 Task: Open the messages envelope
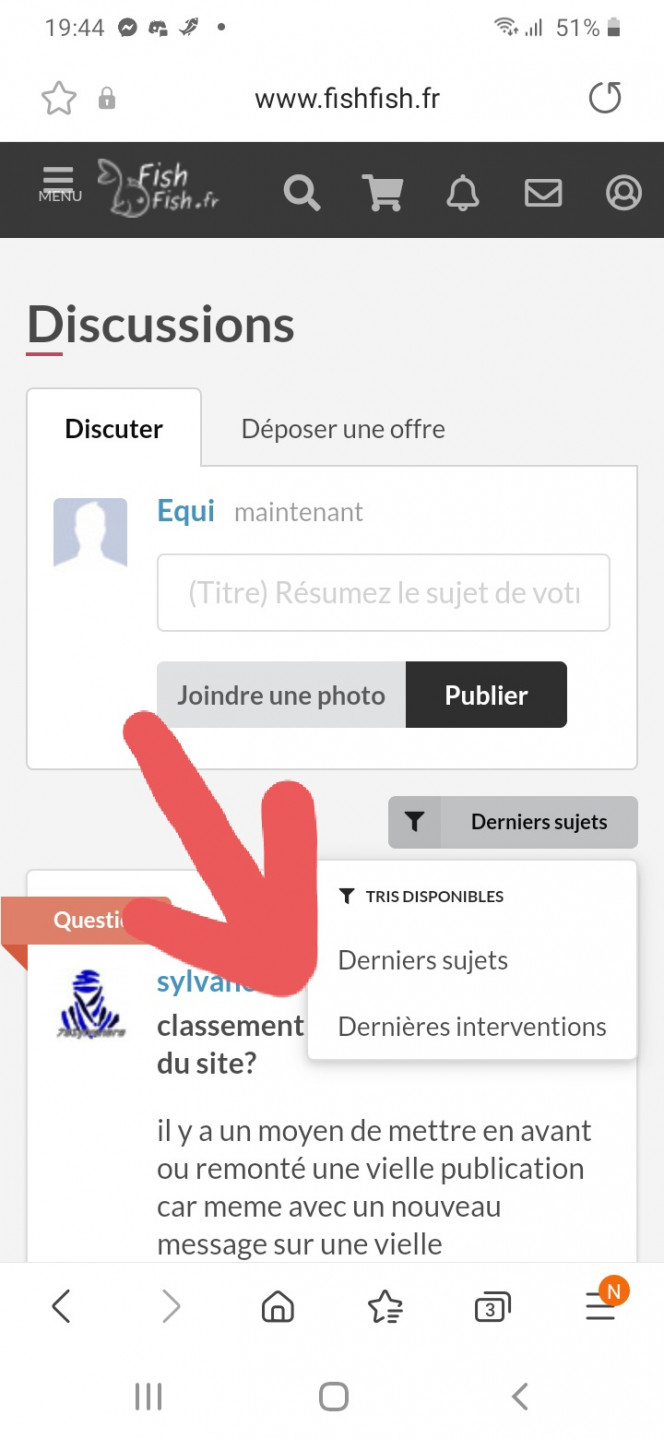point(543,191)
